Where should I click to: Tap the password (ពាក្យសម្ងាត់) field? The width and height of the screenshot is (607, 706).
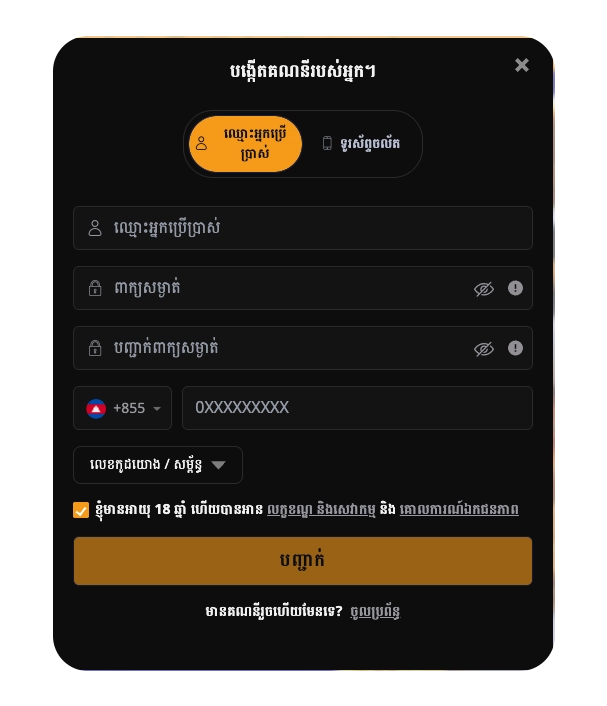(280, 288)
